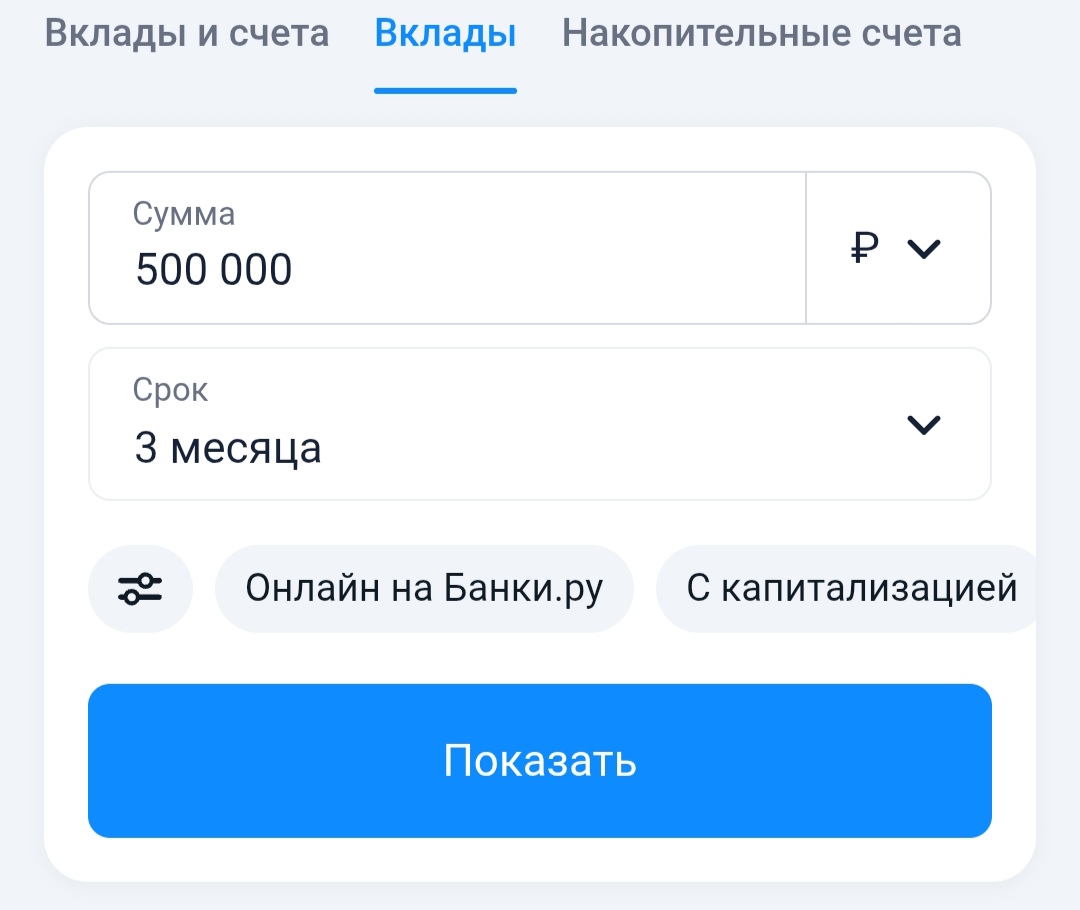Viewport: 1080px width, 910px height.
Task: Tap the Сумма field with 500 000
Action: [x=447, y=248]
